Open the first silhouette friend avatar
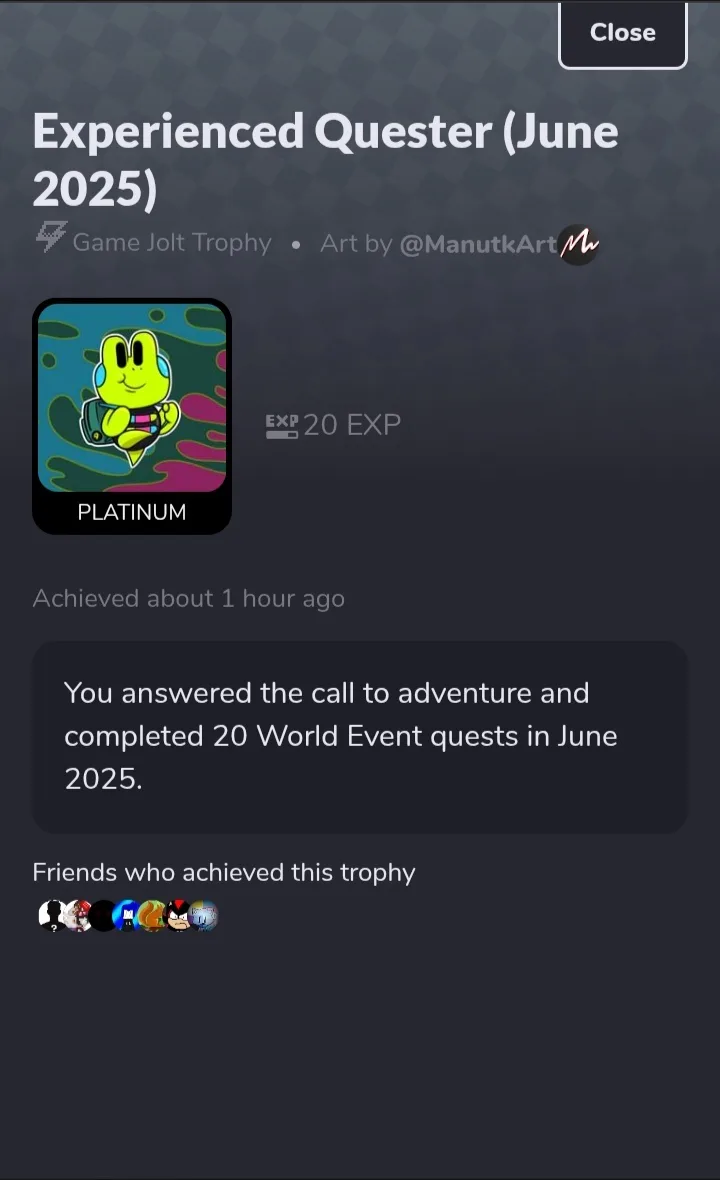The width and height of the screenshot is (720, 1180). pyautogui.click(x=53, y=916)
